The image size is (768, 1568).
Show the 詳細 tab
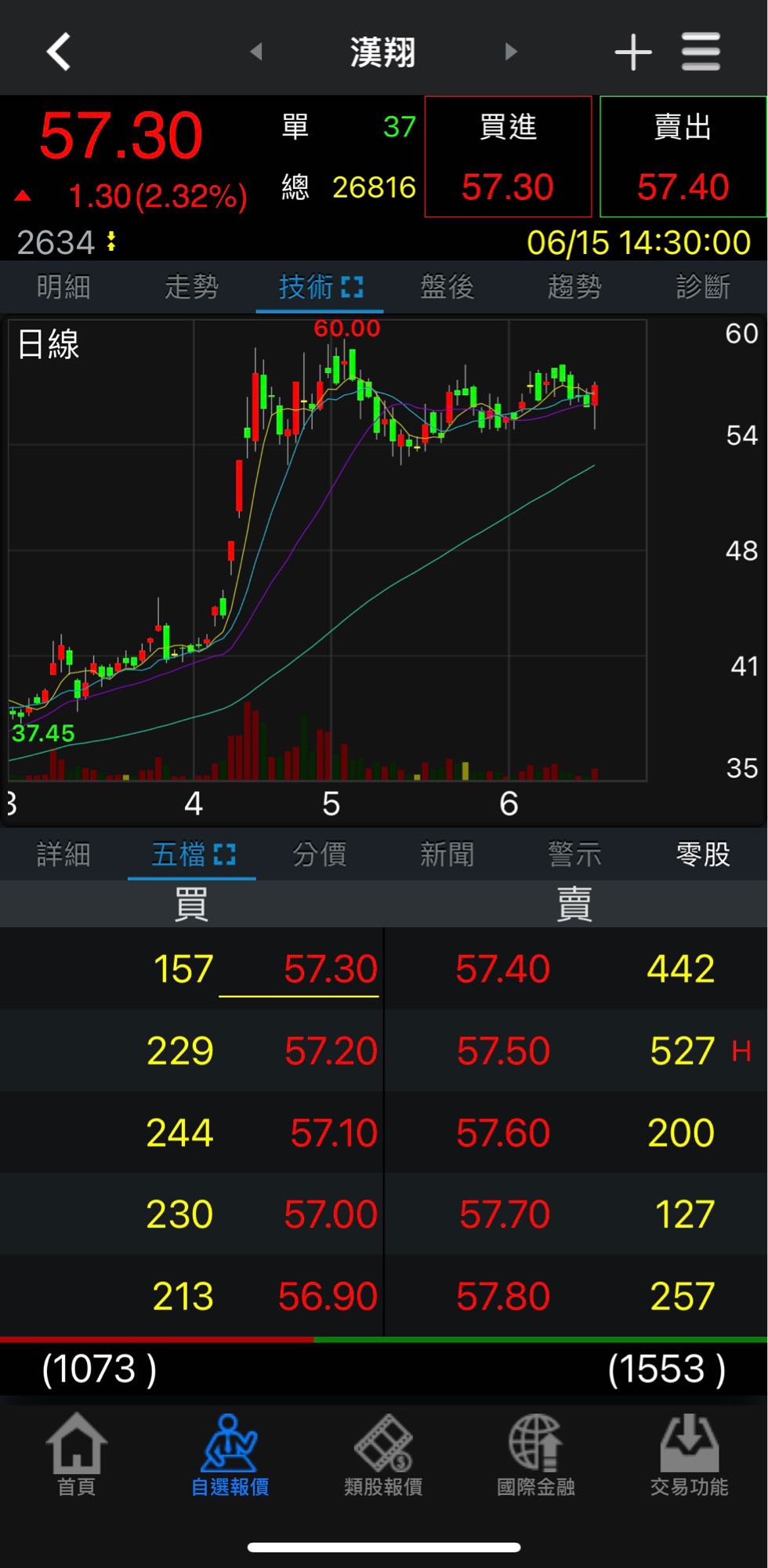pos(63,854)
